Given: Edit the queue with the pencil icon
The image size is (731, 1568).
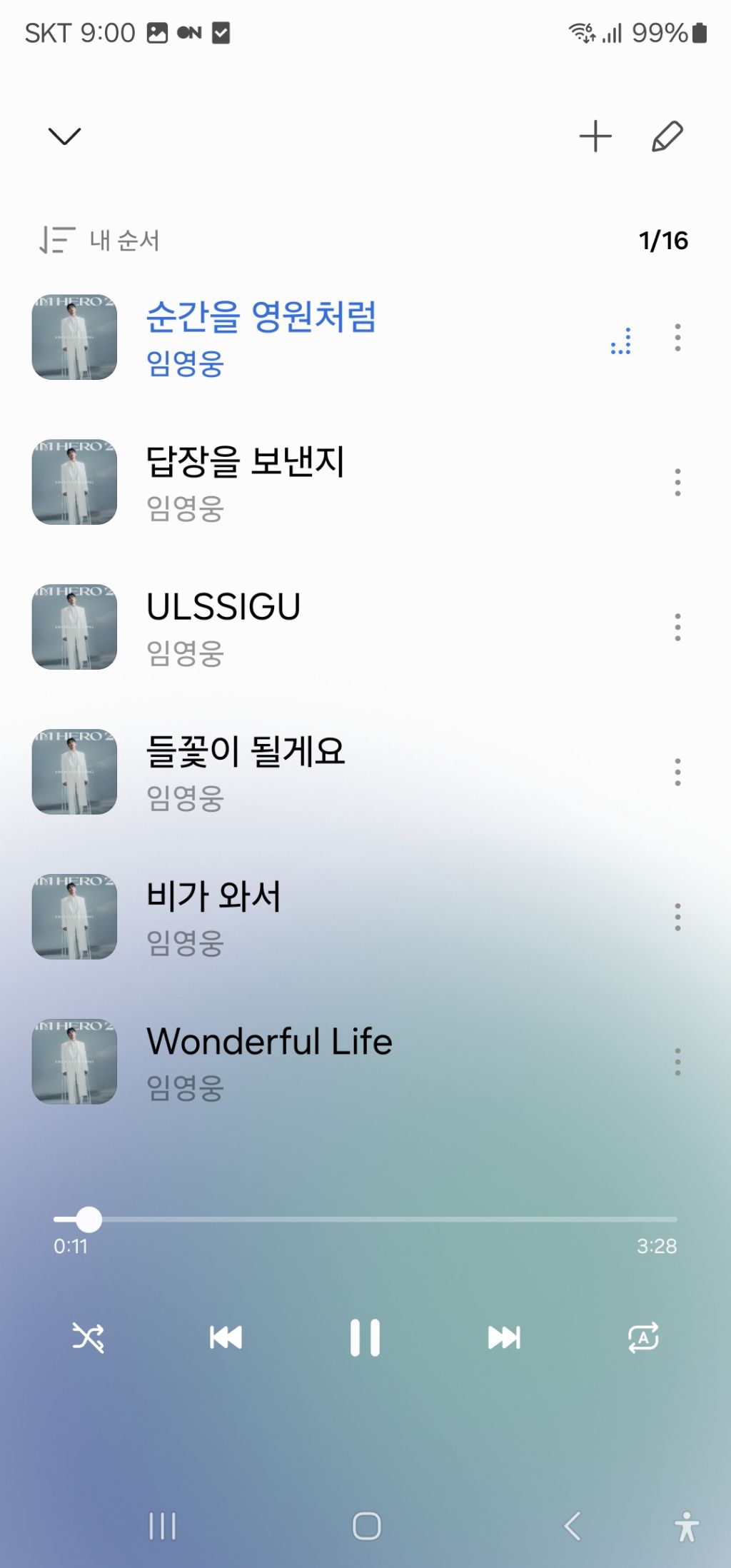Looking at the screenshot, I should click(667, 136).
